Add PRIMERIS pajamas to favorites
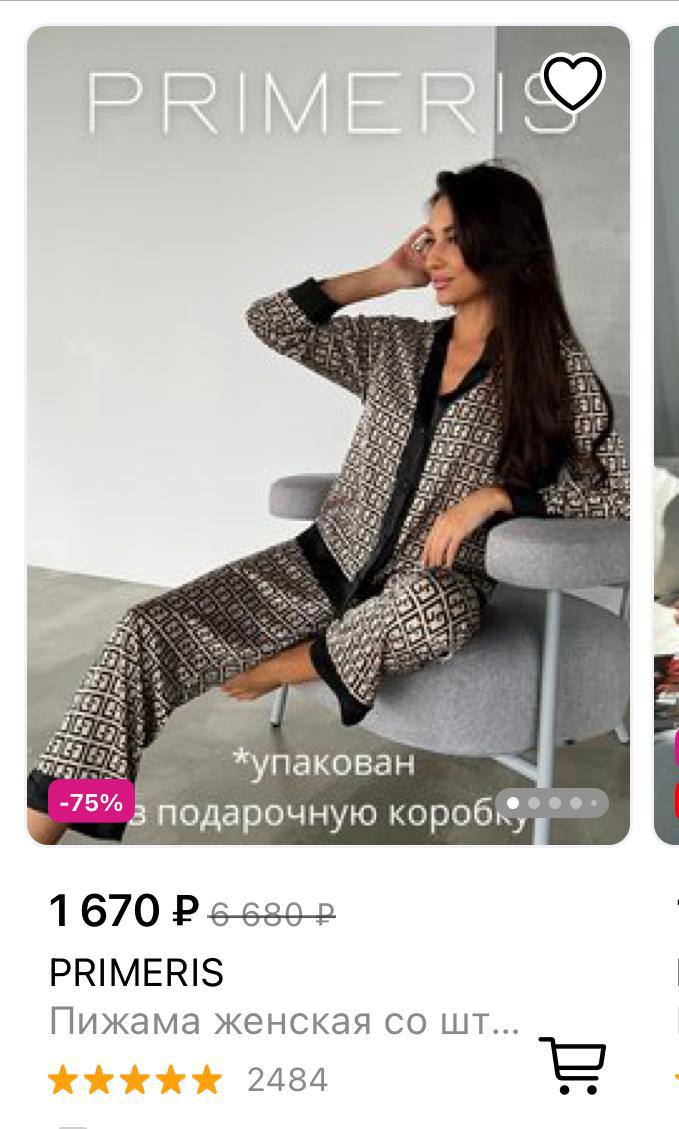The image size is (679, 1129). (x=573, y=82)
